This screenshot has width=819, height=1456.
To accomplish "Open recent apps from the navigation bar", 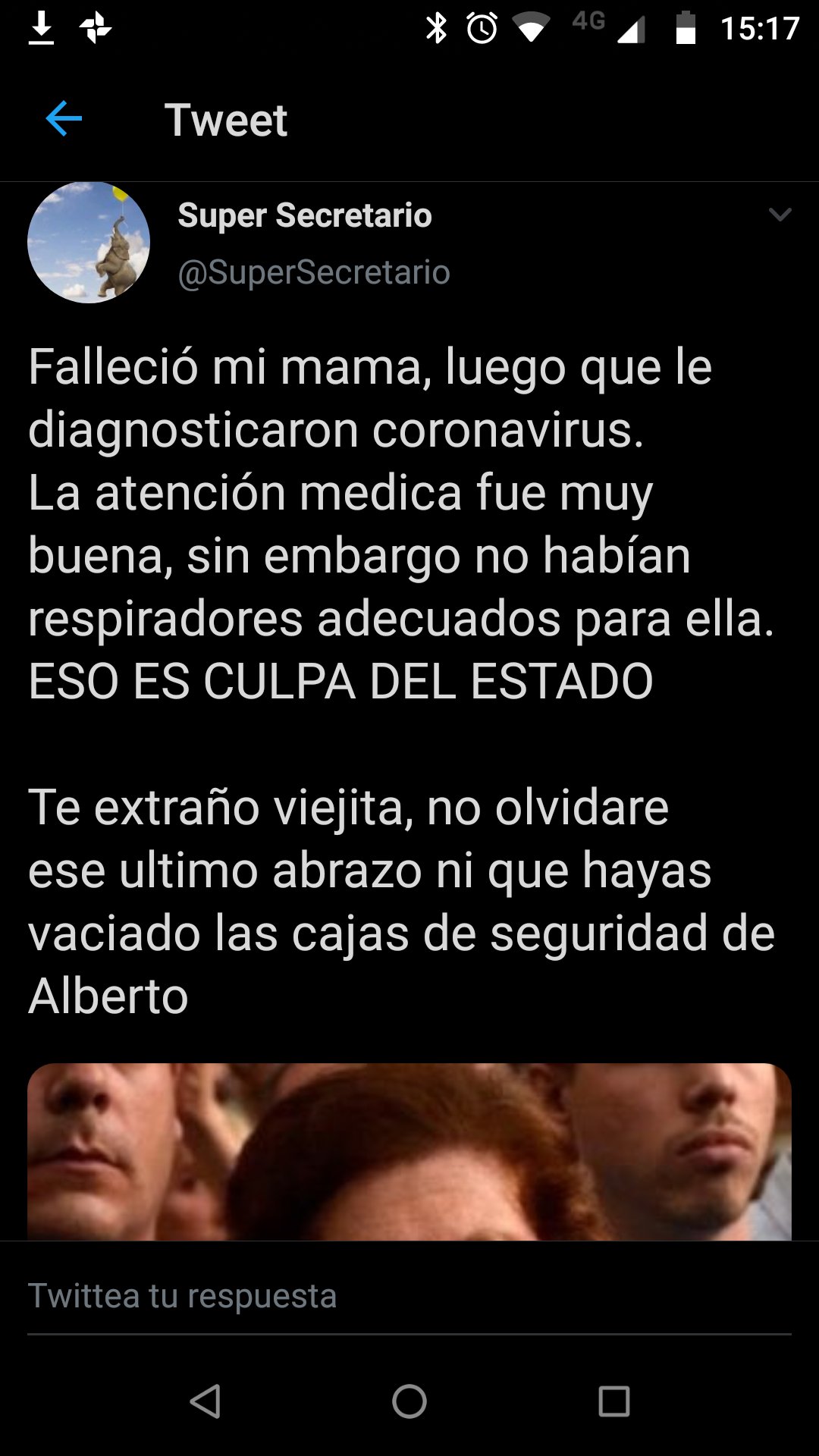I will tap(613, 1401).
